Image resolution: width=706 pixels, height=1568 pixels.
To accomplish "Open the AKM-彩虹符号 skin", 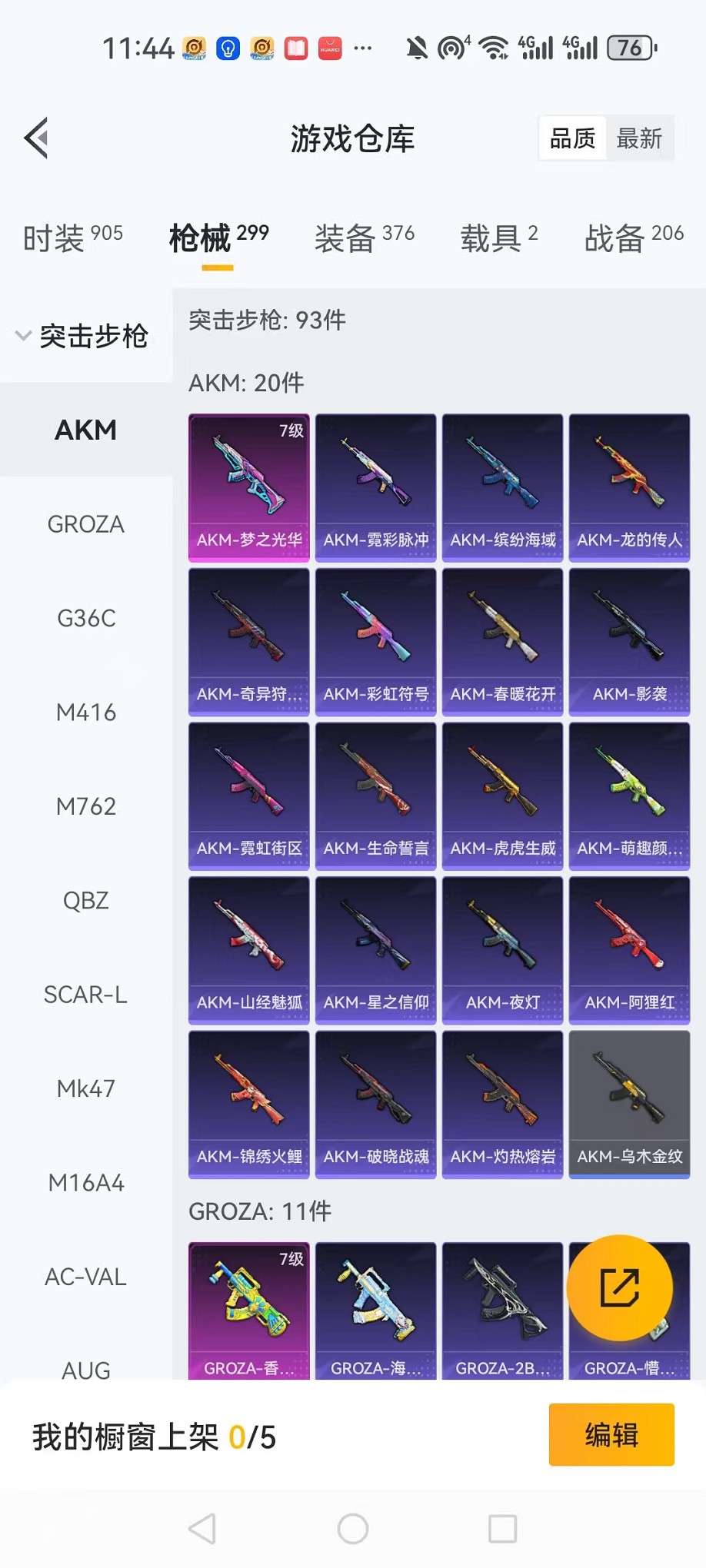I will (375, 641).
